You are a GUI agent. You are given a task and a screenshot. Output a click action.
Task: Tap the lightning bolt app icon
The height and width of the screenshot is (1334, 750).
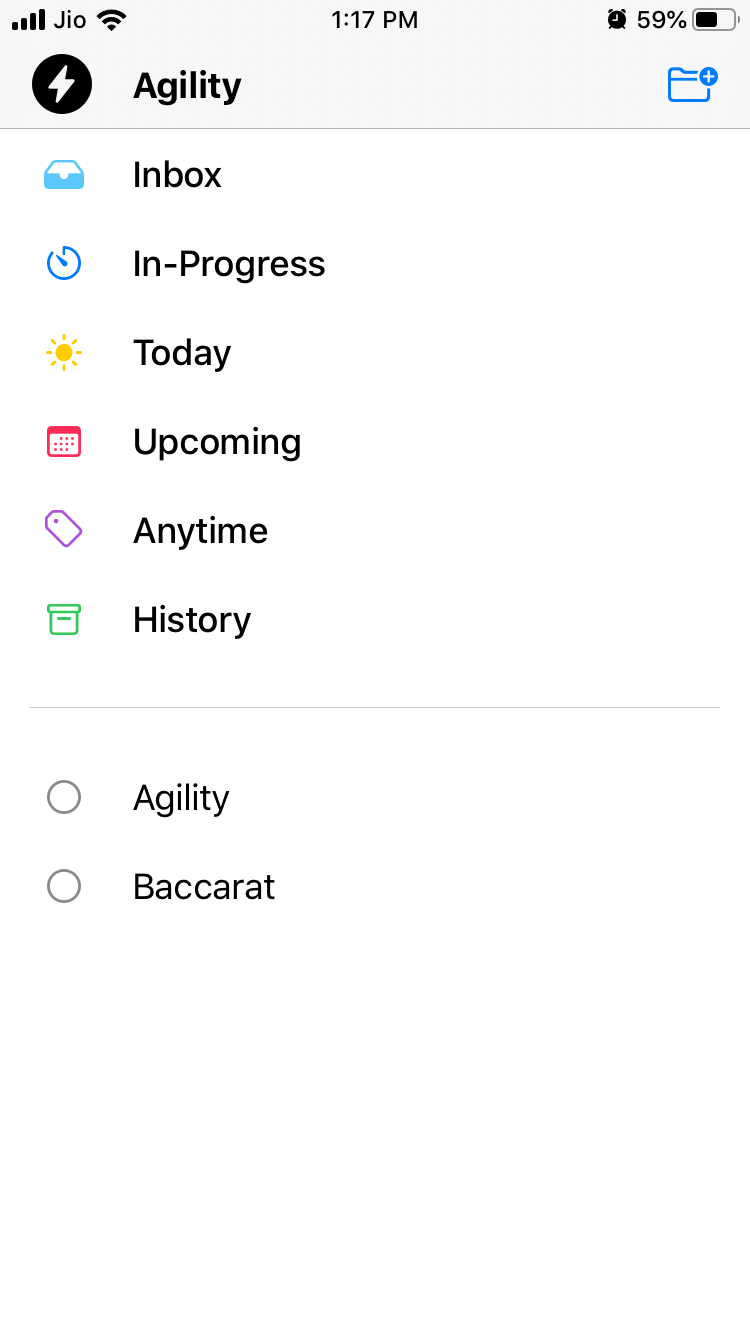(x=62, y=85)
